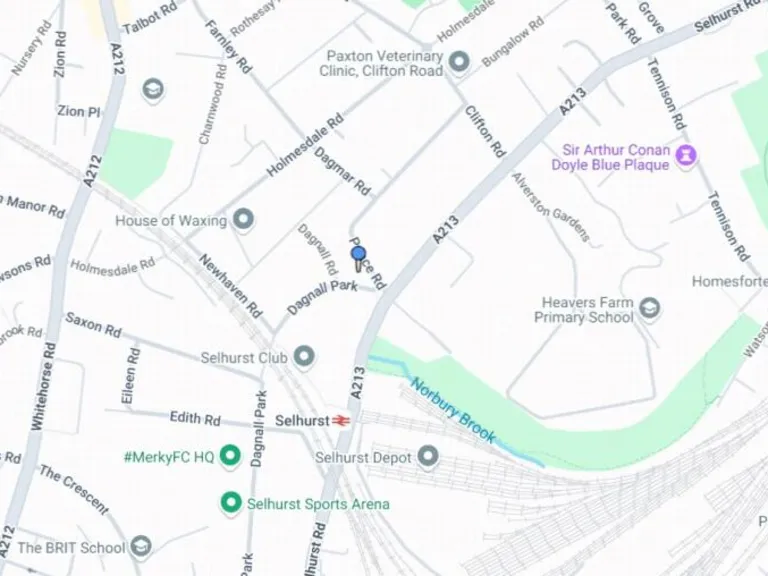Open Selhurst Sports Arena marker
Screen dimensions: 768x576
[x=232, y=503]
